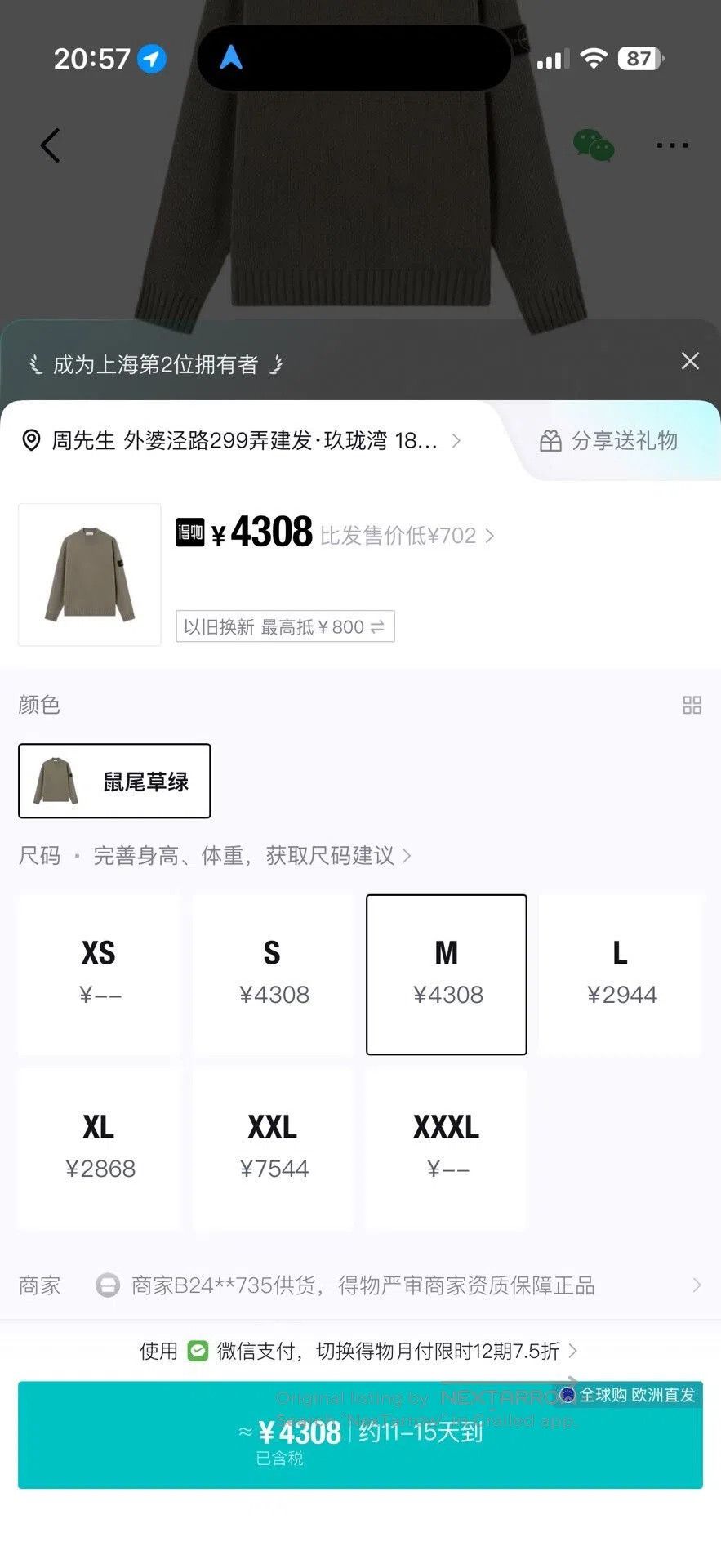View details of 比发售价低¥702
The height and width of the screenshot is (1568, 721).
tap(407, 536)
